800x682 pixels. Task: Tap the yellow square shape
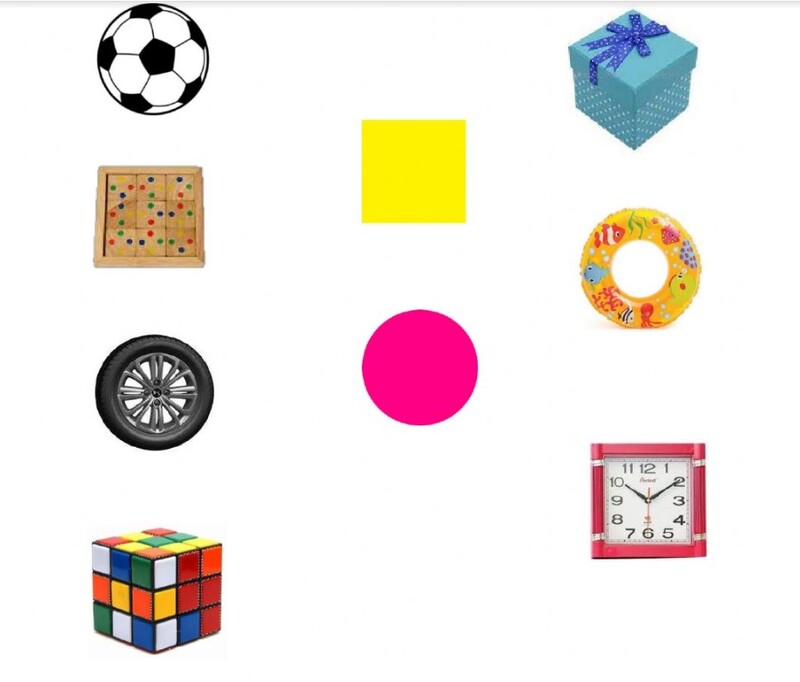(x=413, y=171)
